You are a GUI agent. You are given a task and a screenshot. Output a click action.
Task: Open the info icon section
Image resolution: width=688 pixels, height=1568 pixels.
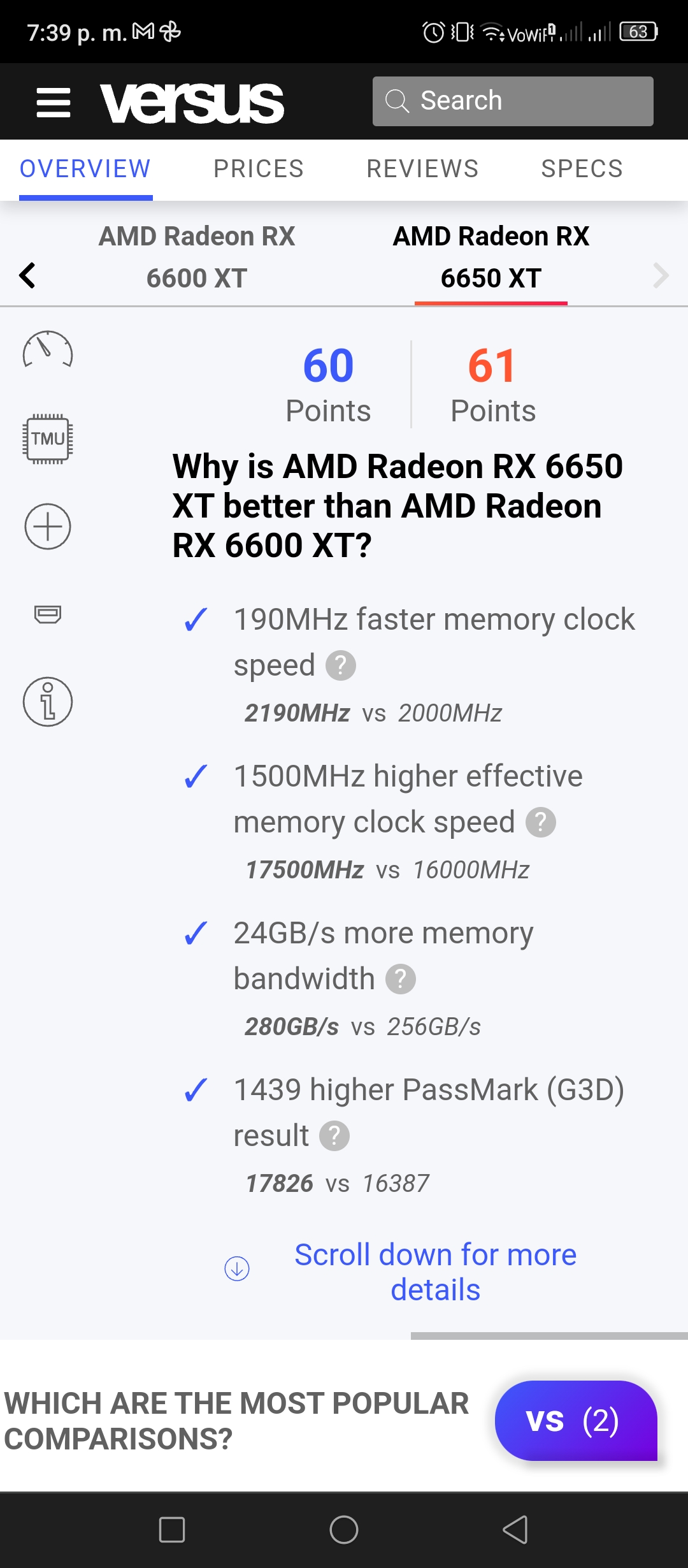(48, 702)
